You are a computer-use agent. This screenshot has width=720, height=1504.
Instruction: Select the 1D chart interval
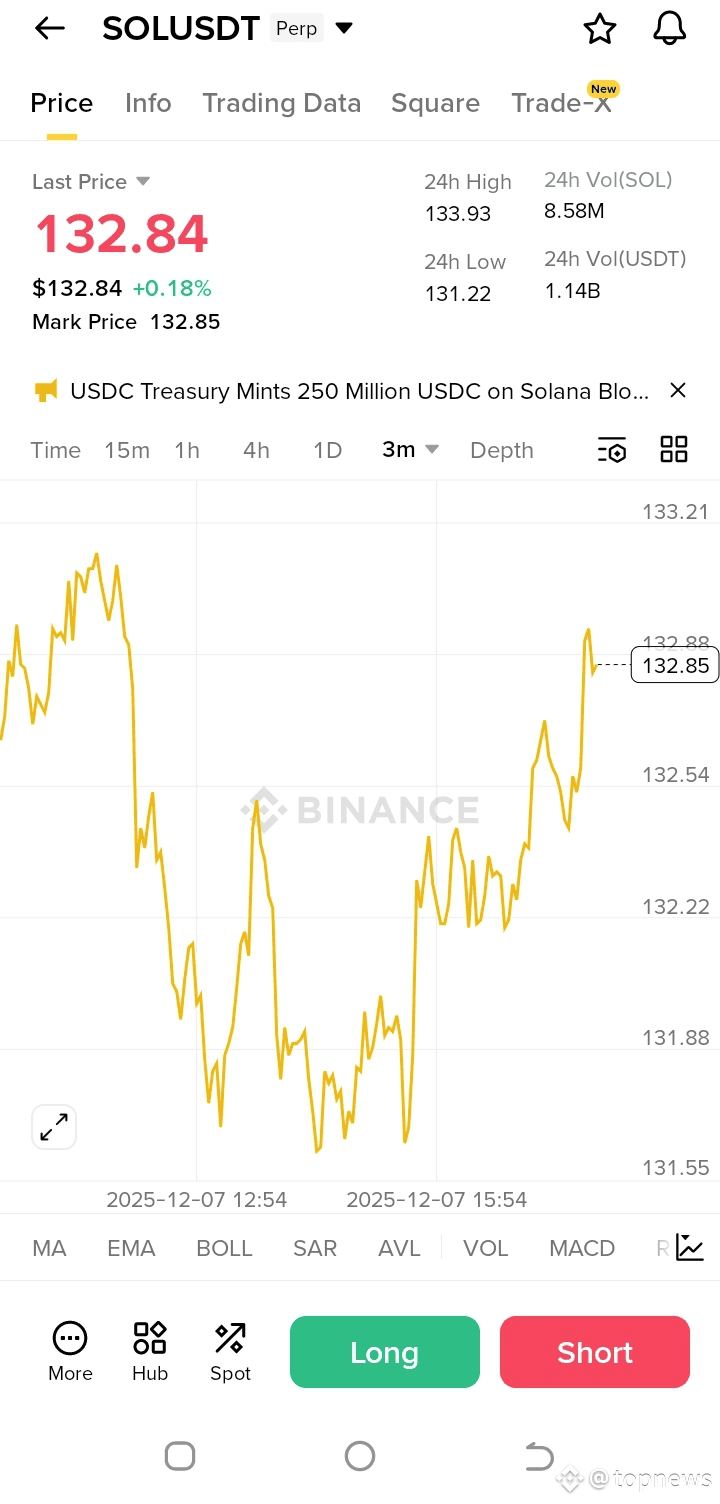tap(327, 450)
